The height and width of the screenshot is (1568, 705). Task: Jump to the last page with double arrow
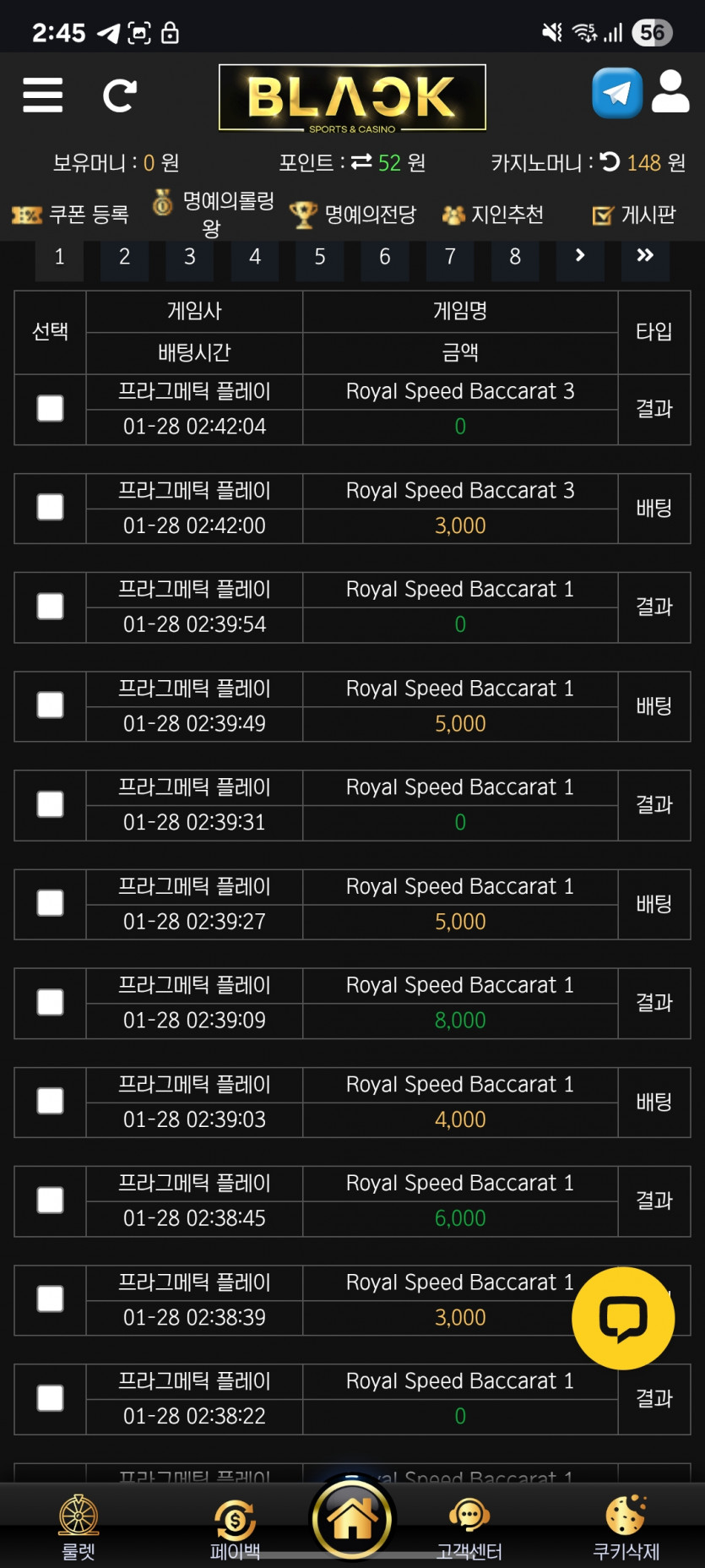point(645,256)
